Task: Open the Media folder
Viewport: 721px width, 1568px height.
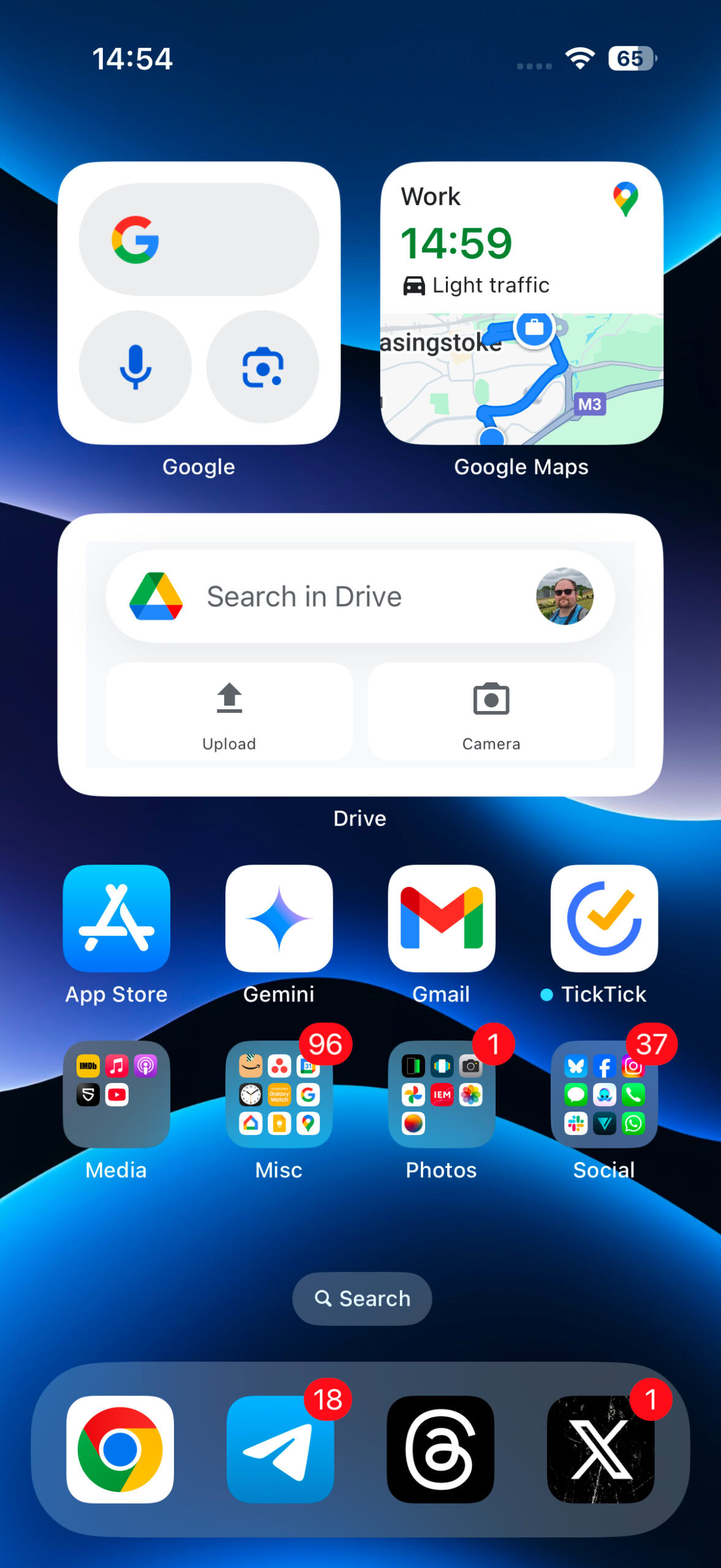Action: [116, 1094]
